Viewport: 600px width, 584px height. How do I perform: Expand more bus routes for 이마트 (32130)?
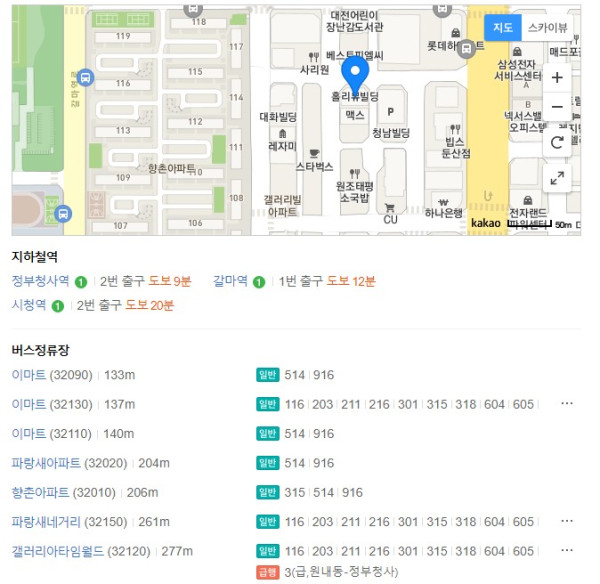pyautogui.click(x=567, y=404)
